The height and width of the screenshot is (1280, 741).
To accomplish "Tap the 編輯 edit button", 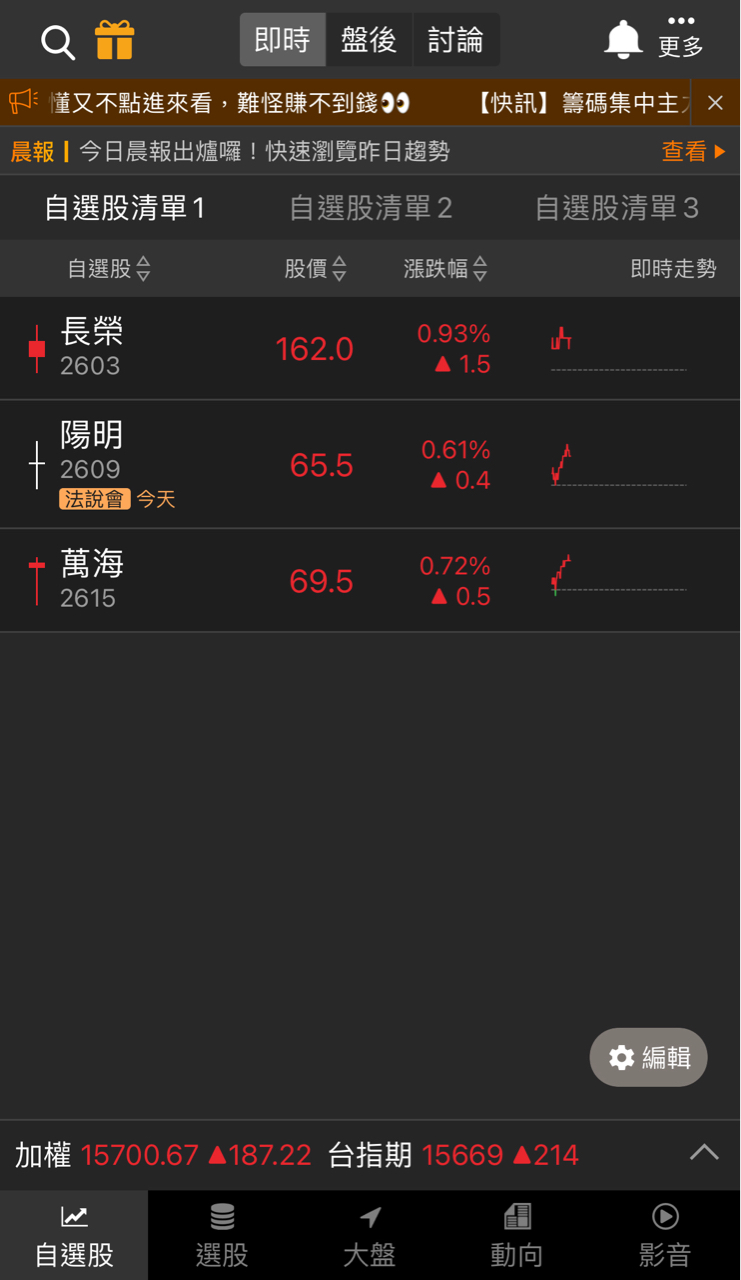I will pyautogui.click(x=649, y=1057).
